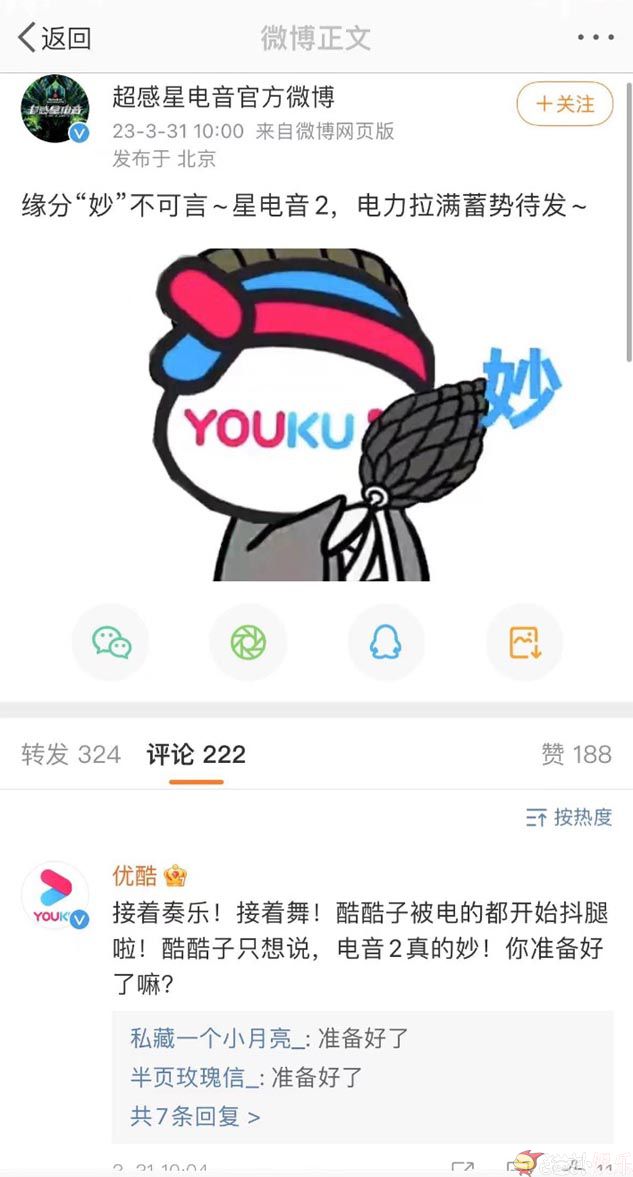
Task: Select the 评论 222 tab
Action: [x=196, y=755]
